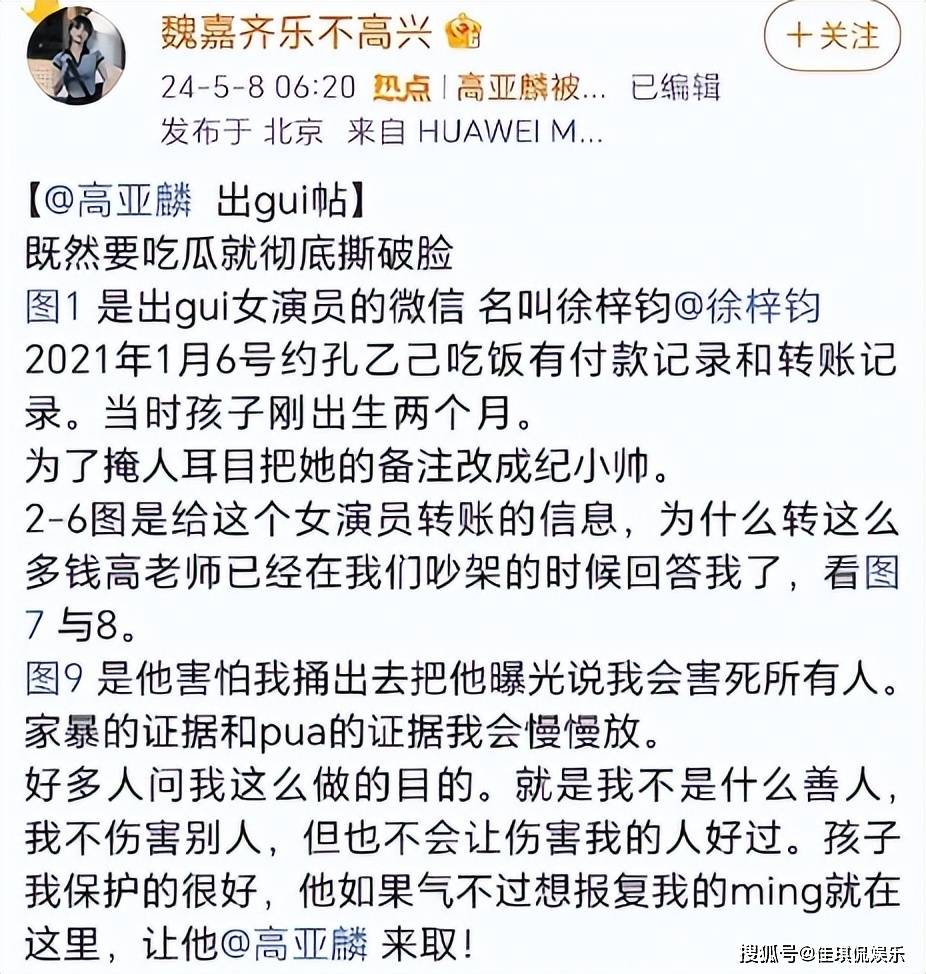Open the 热点 高亚麟被 hot topic tag
Viewport: 926px width, 974px height.
(x=488, y=87)
